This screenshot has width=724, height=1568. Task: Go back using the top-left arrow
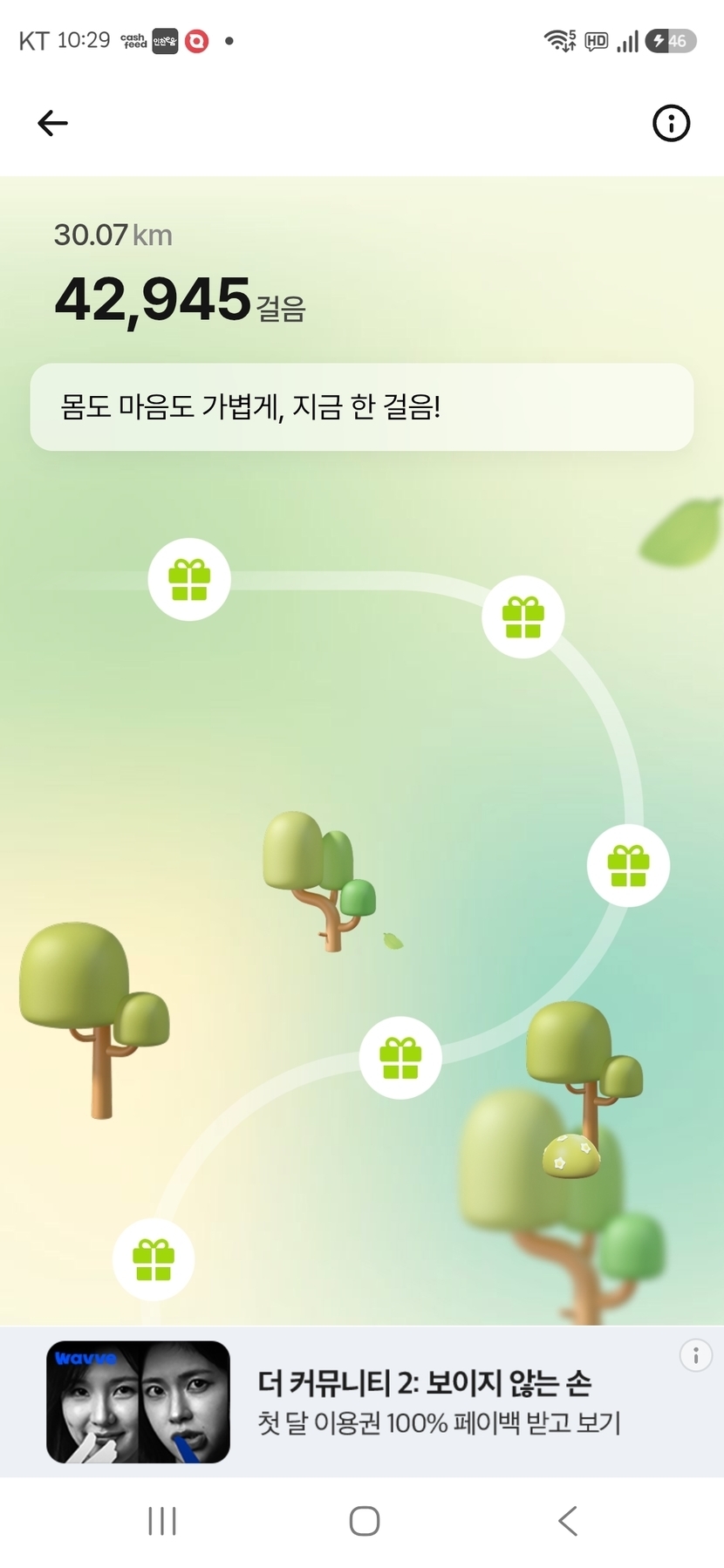pyautogui.click(x=52, y=123)
